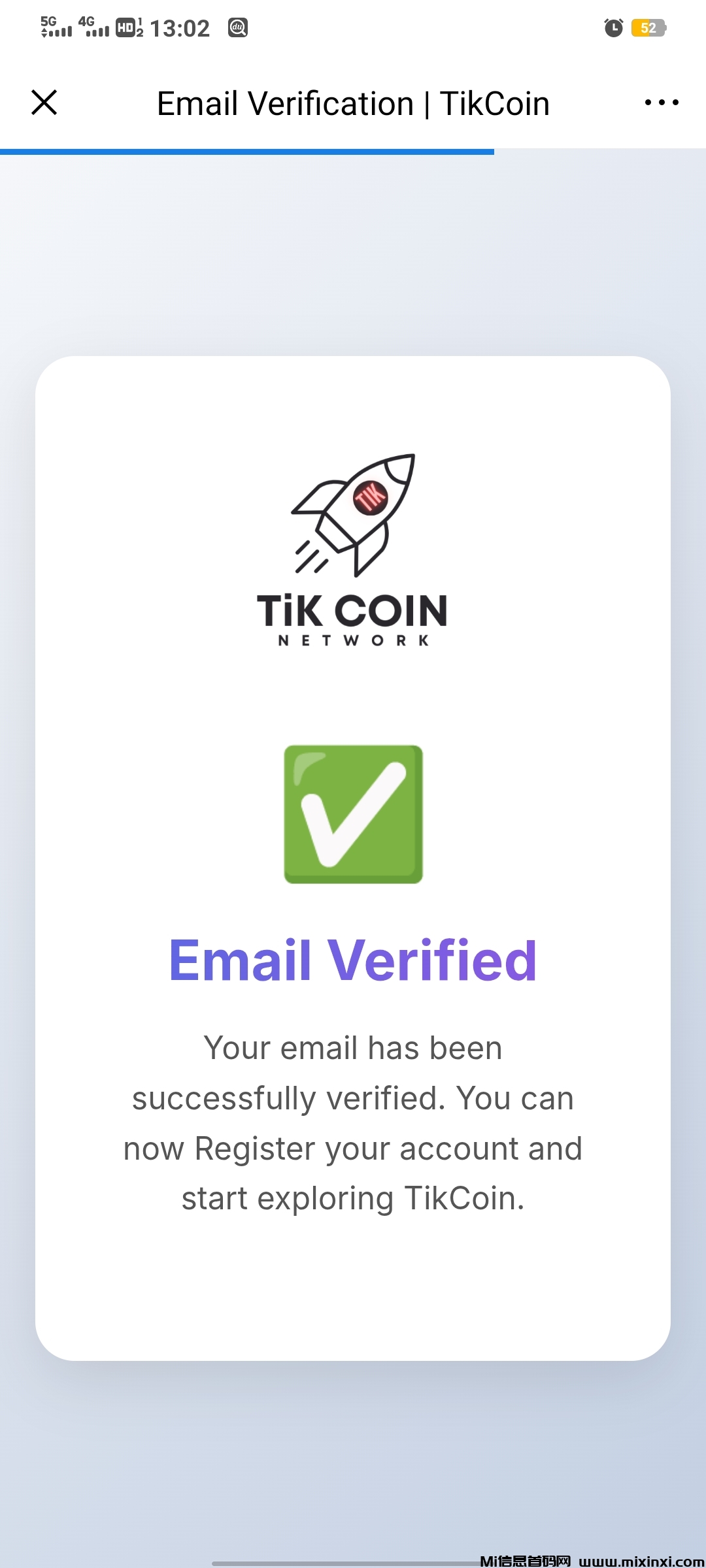
Task: Close the Email Verification web page
Action: pyautogui.click(x=44, y=103)
